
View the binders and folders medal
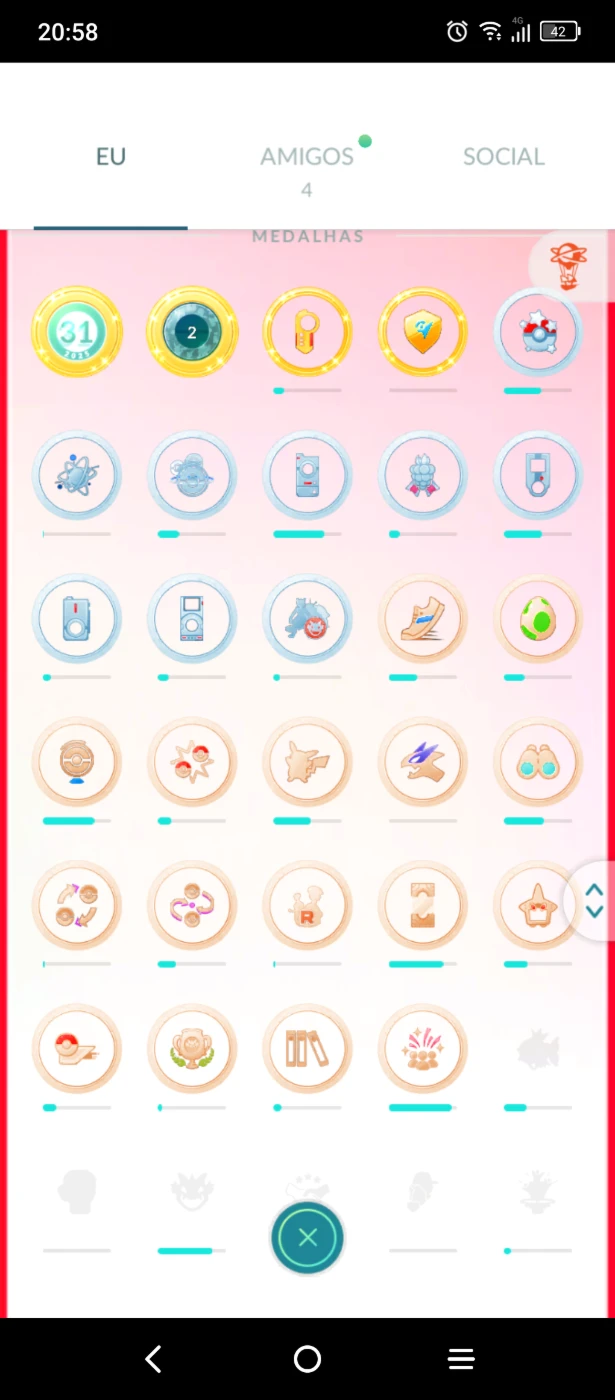coord(307,1049)
